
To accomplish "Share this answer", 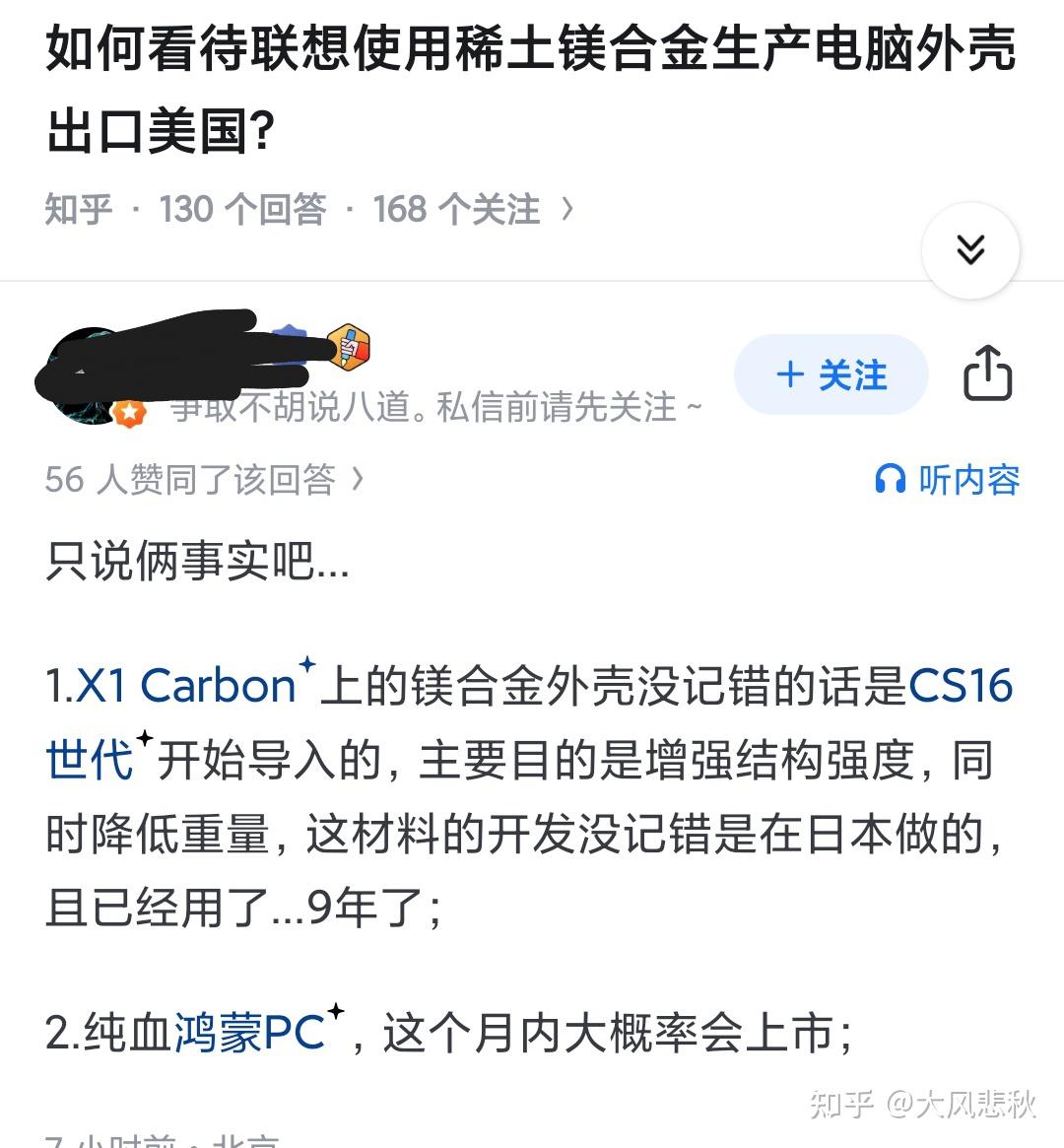I will (x=986, y=373).
